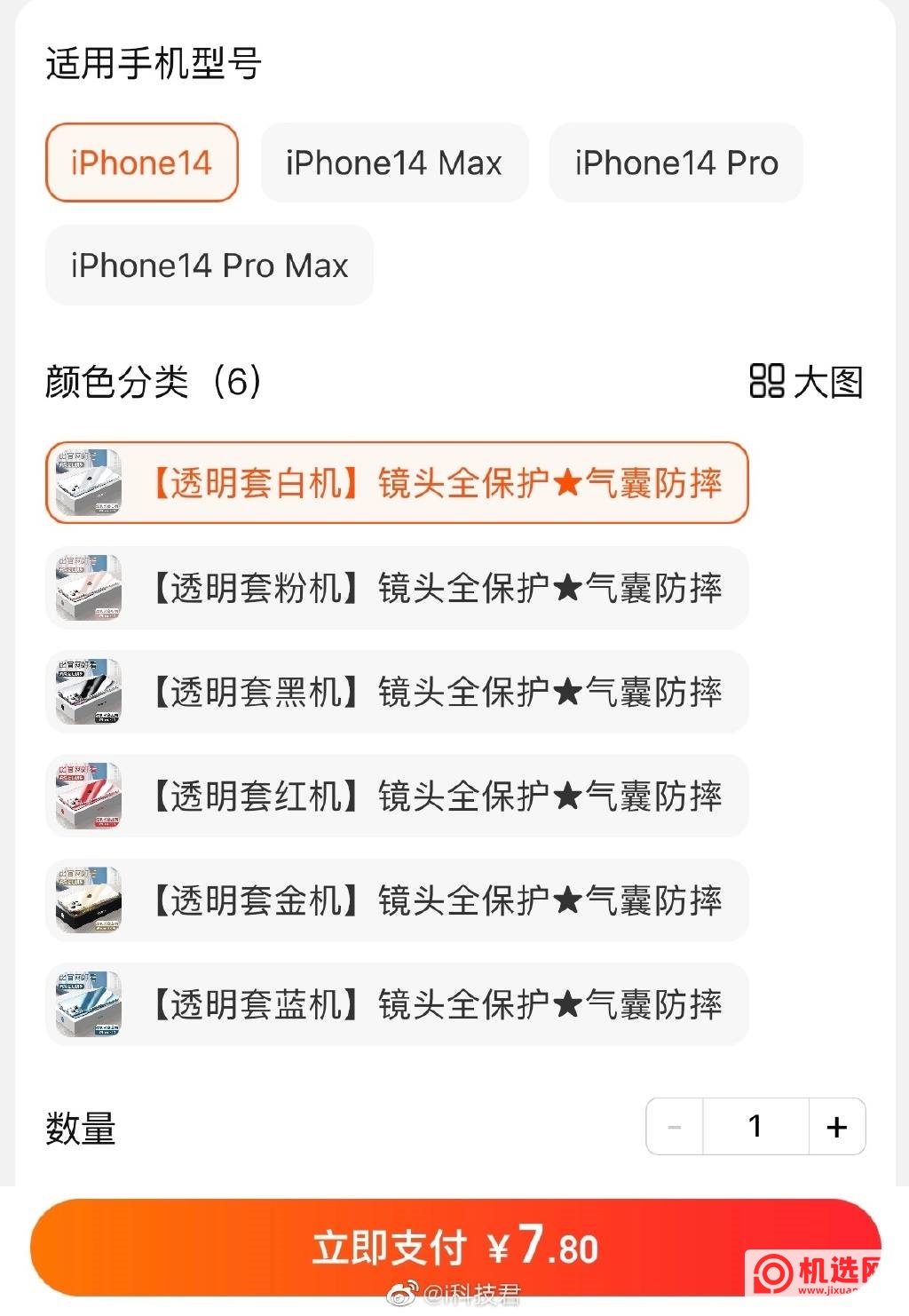Choose the 透明套白机 color option

[397, 483]
